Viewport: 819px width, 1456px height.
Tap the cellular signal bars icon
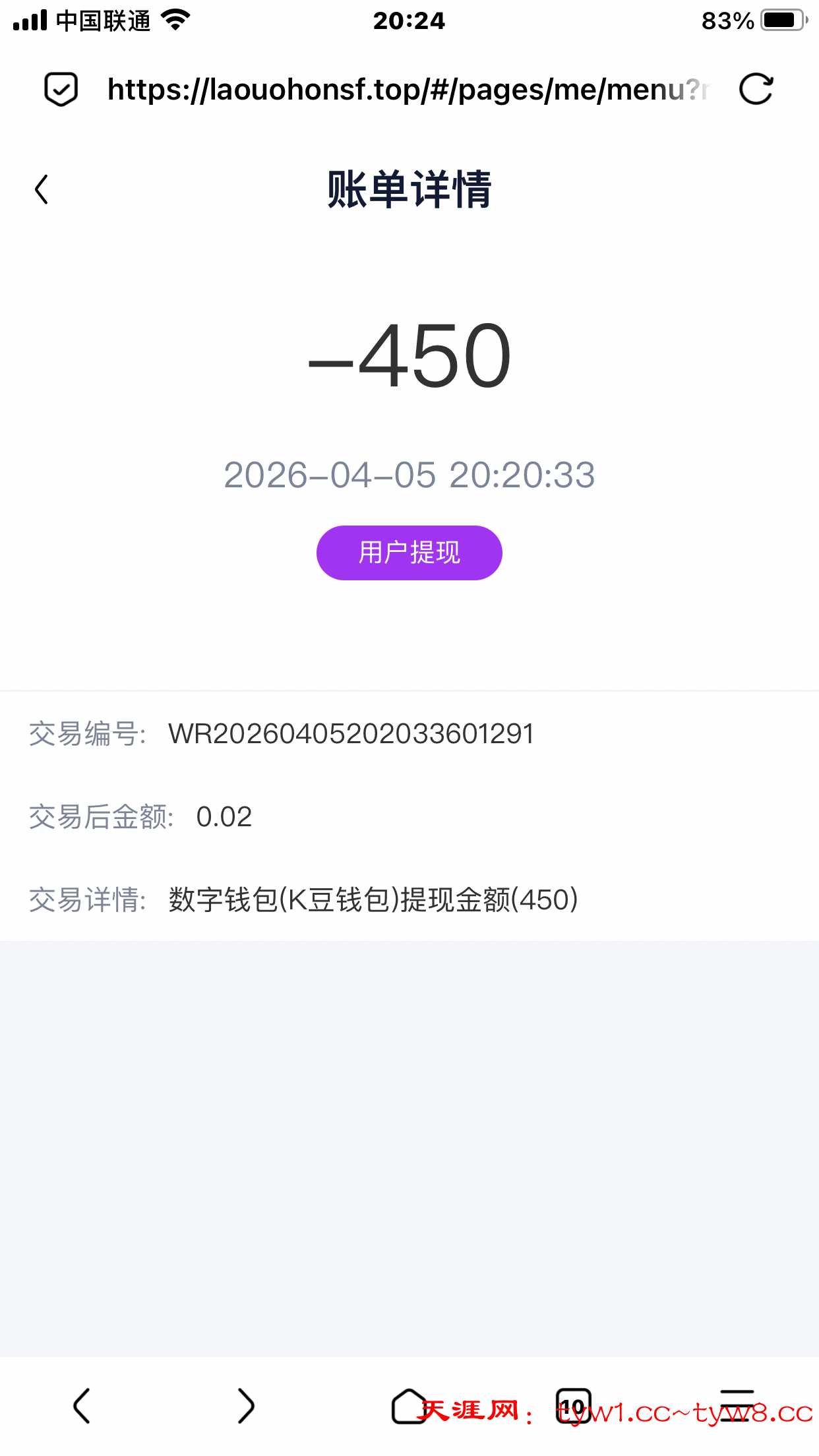(x=30, y=20)
